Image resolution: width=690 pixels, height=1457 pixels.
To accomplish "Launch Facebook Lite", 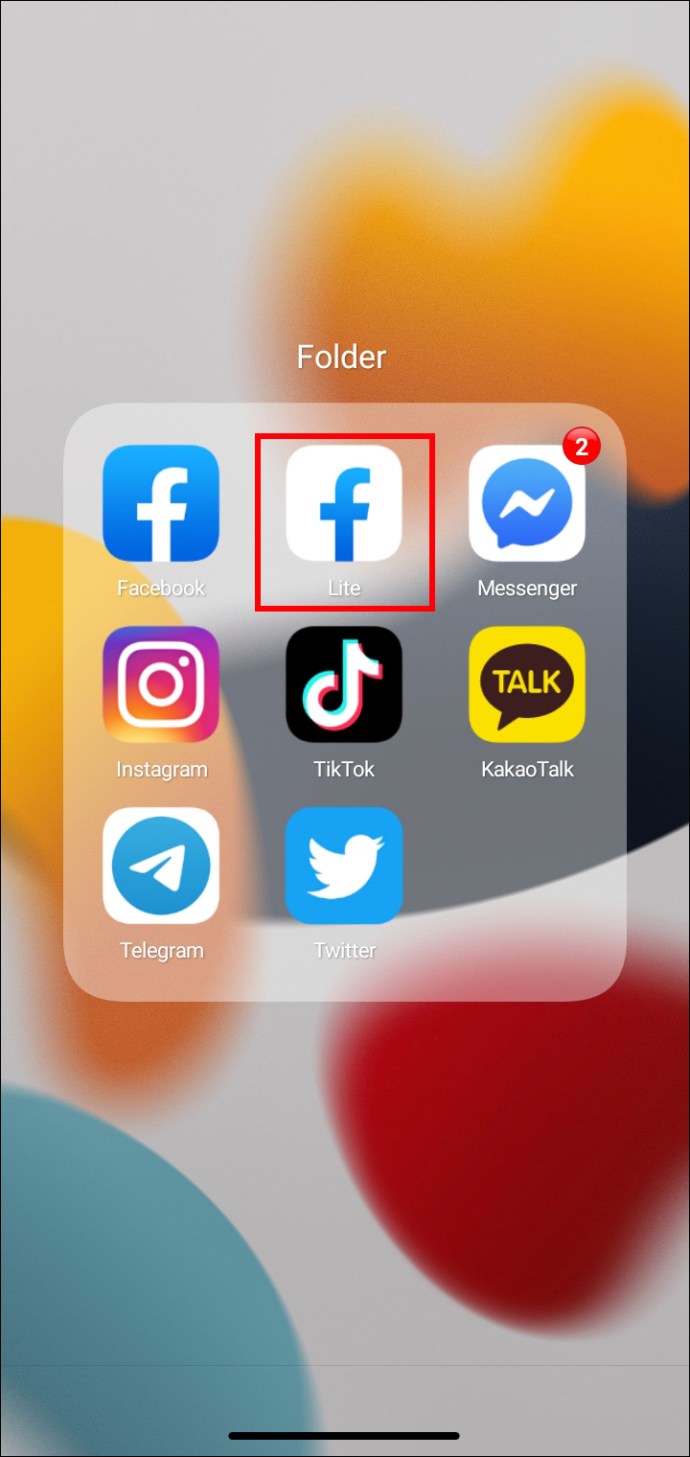I will (344, 503).
